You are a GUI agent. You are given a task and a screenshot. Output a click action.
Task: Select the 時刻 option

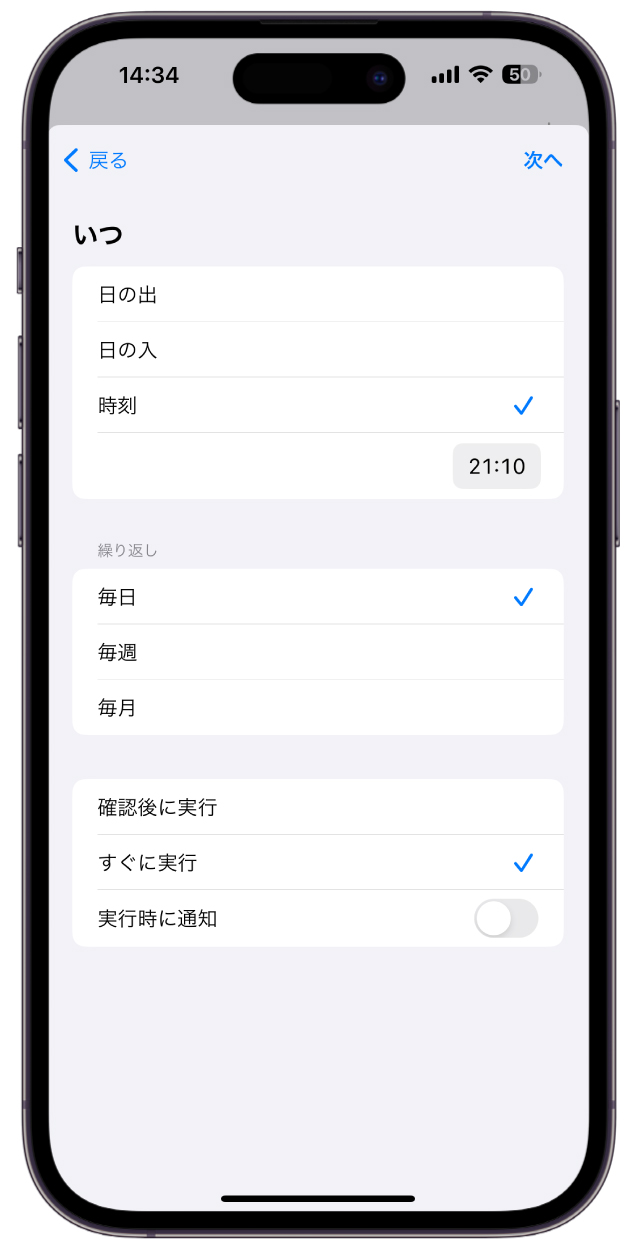(x=318, y=405)
